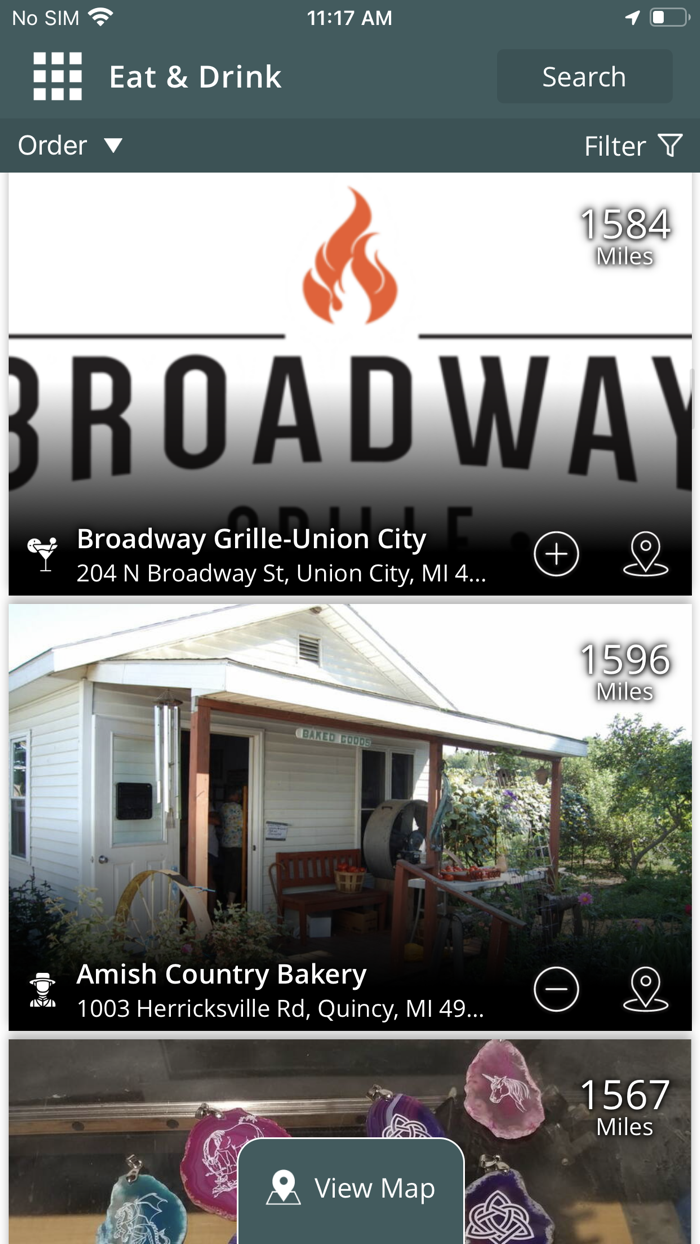Remove Amish Country Bakery with the minus icon
Image resolution: width=700 pixels, height=1244 pixels.
point(556,990)
